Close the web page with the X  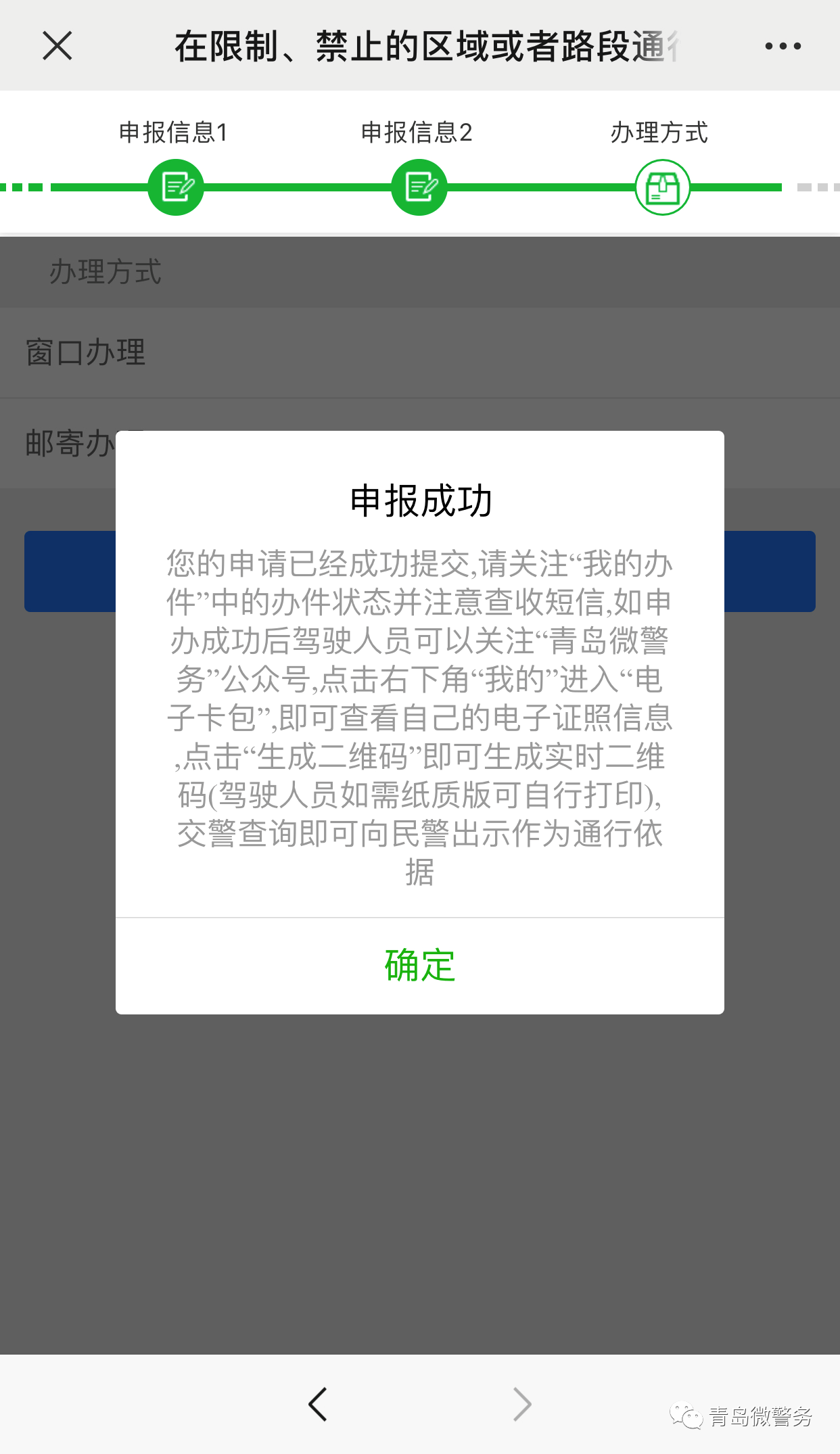click(x=57, y=46)
